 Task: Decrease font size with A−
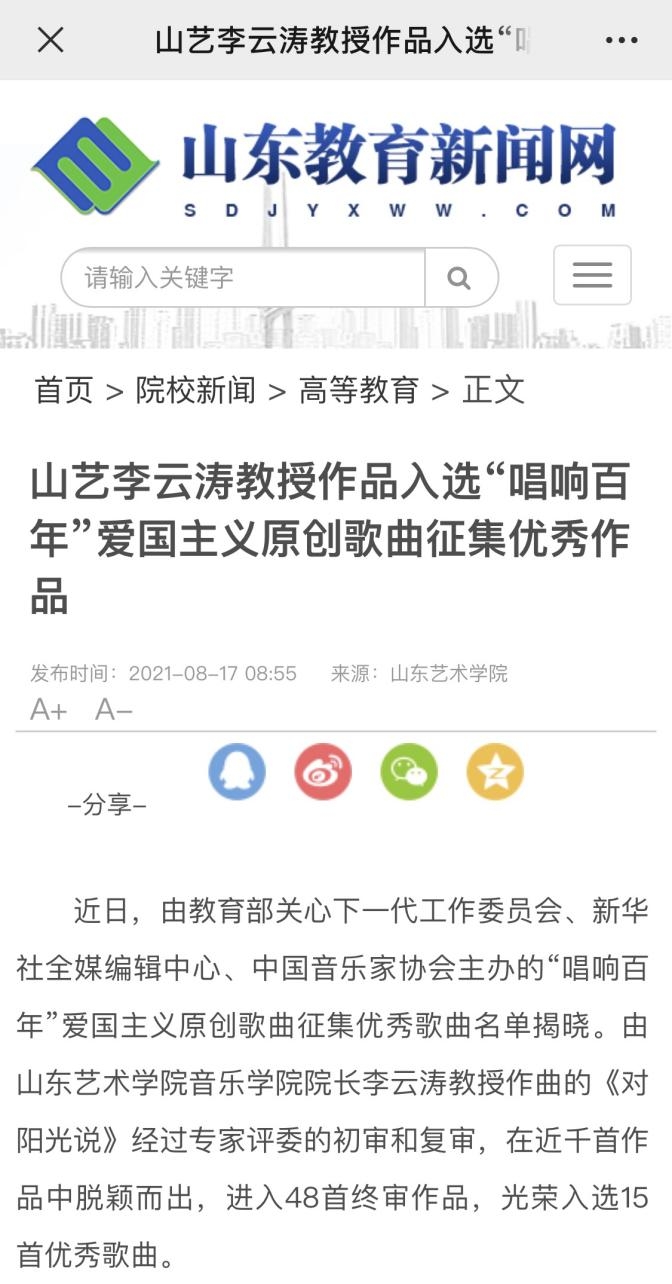(113, 709)
